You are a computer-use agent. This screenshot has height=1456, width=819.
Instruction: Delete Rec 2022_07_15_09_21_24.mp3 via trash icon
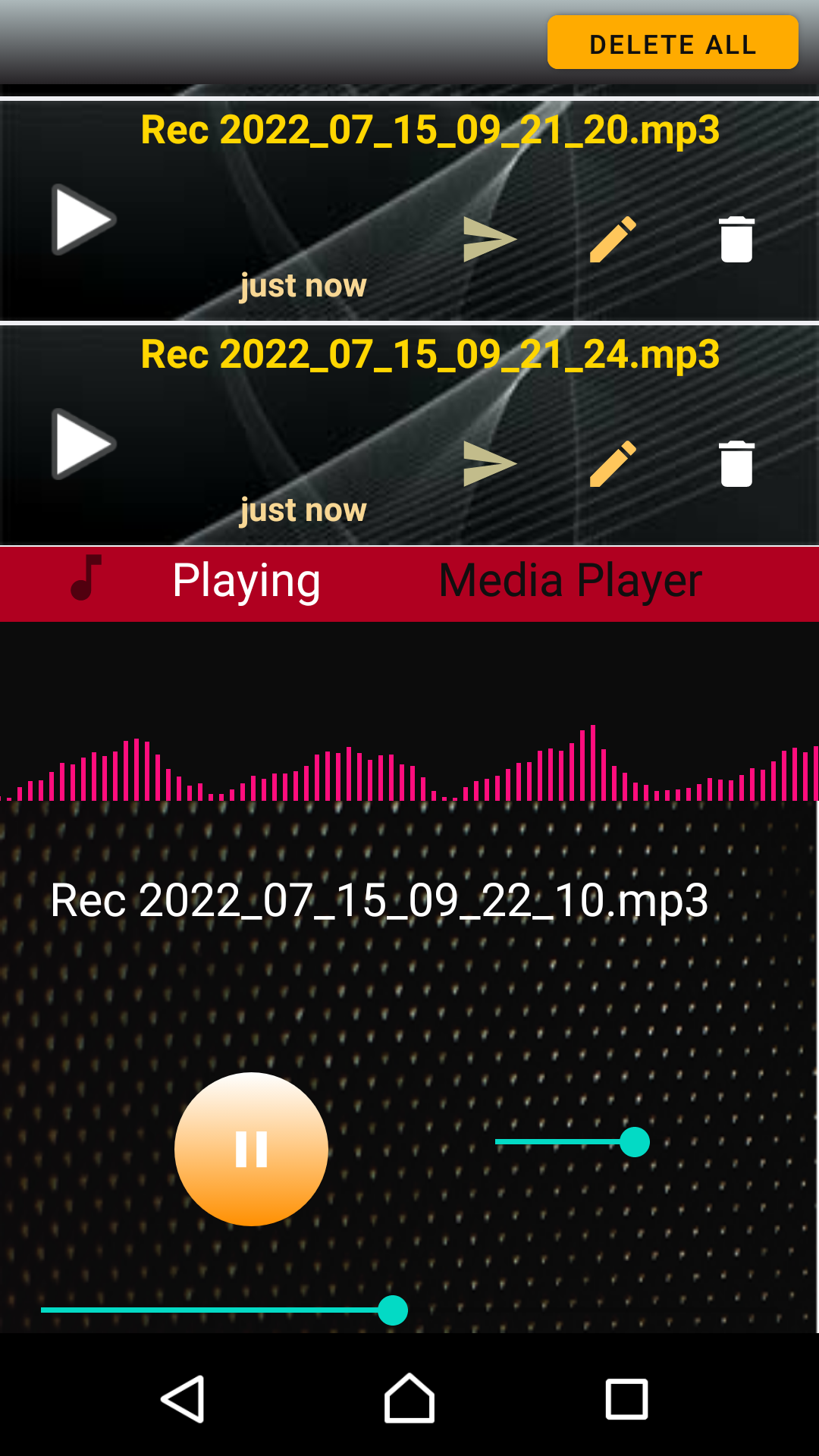pyautogui.click(x=736, y=463)
